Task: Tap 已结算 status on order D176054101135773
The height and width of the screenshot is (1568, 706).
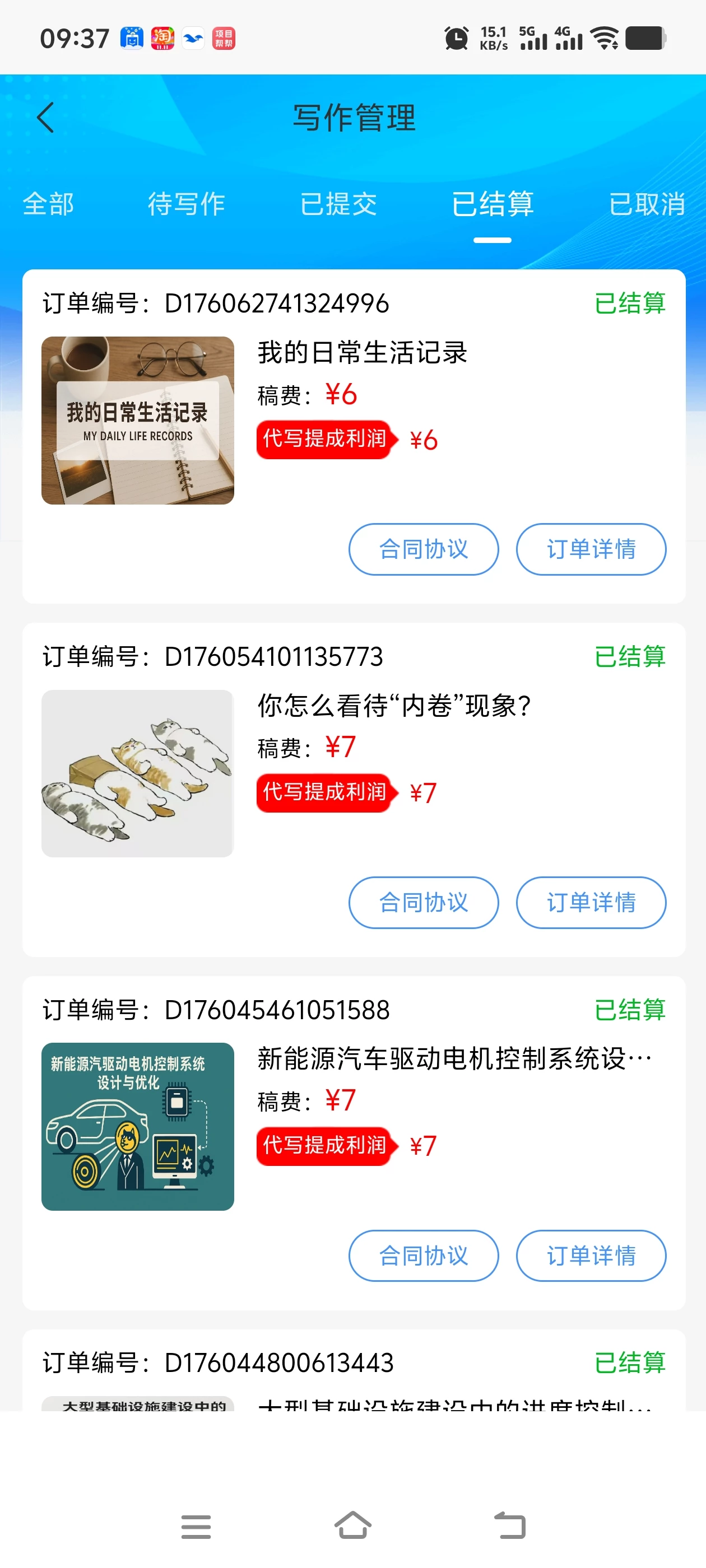Action: [x=630, y=657]
